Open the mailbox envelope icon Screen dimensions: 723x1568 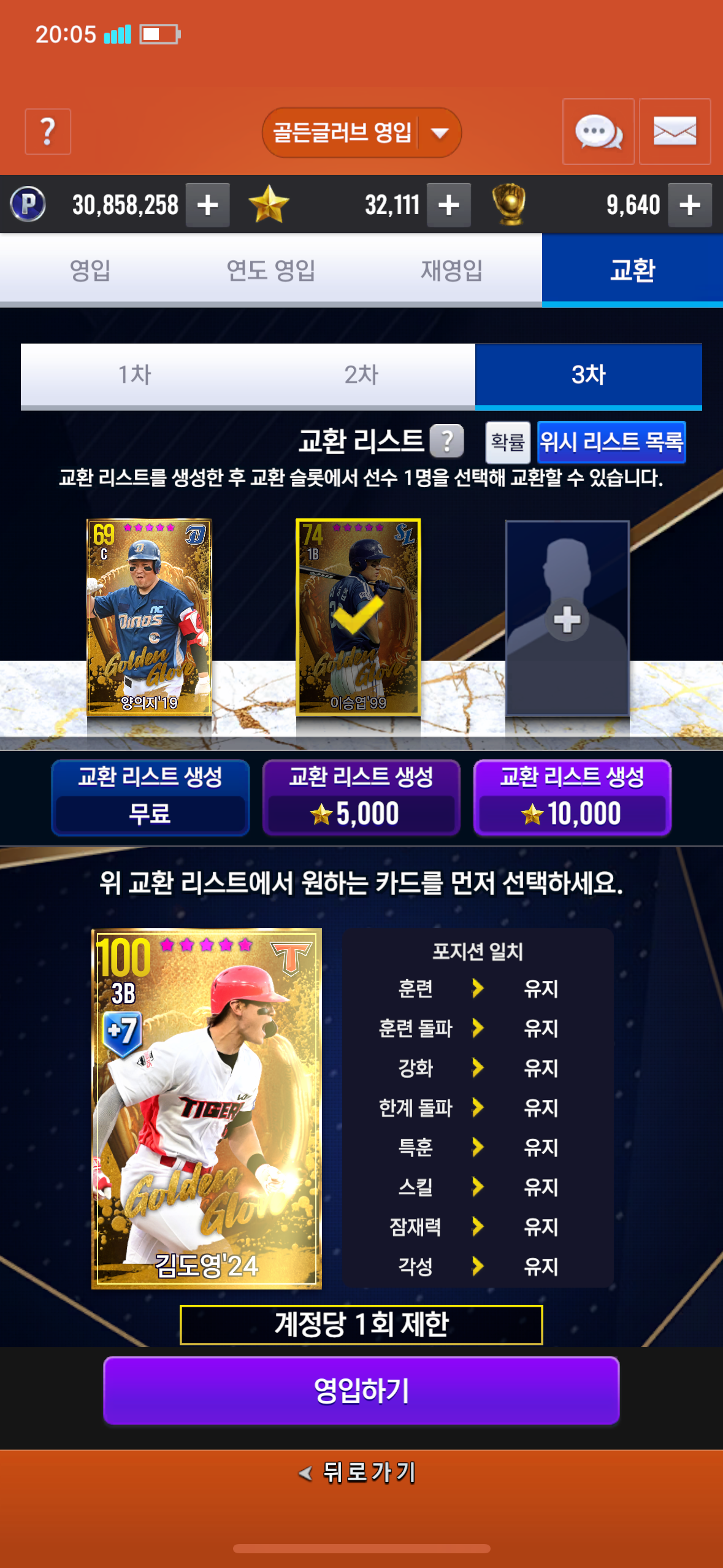(675, 132)
